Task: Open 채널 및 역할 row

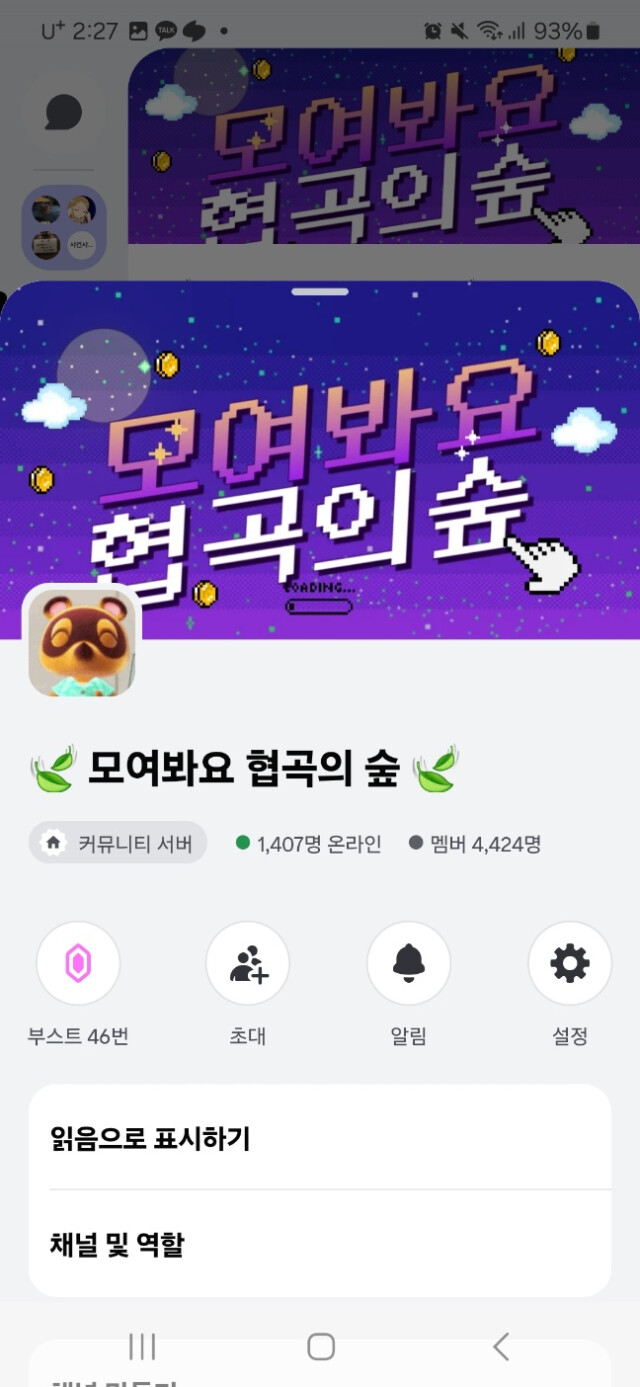Action: pyautogui.click(x=320, y=1245)
